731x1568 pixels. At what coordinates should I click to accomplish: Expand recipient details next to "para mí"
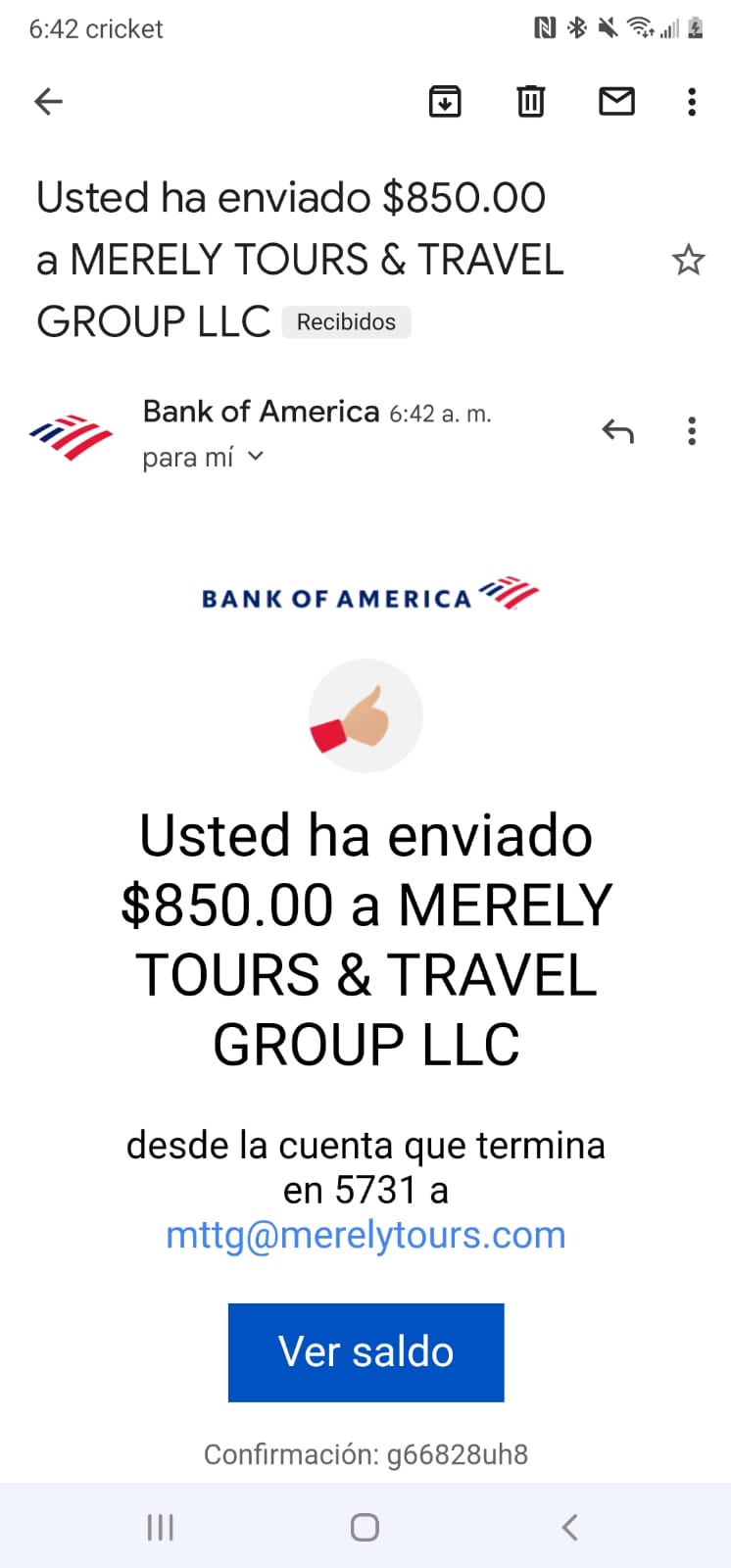point(256,456)
